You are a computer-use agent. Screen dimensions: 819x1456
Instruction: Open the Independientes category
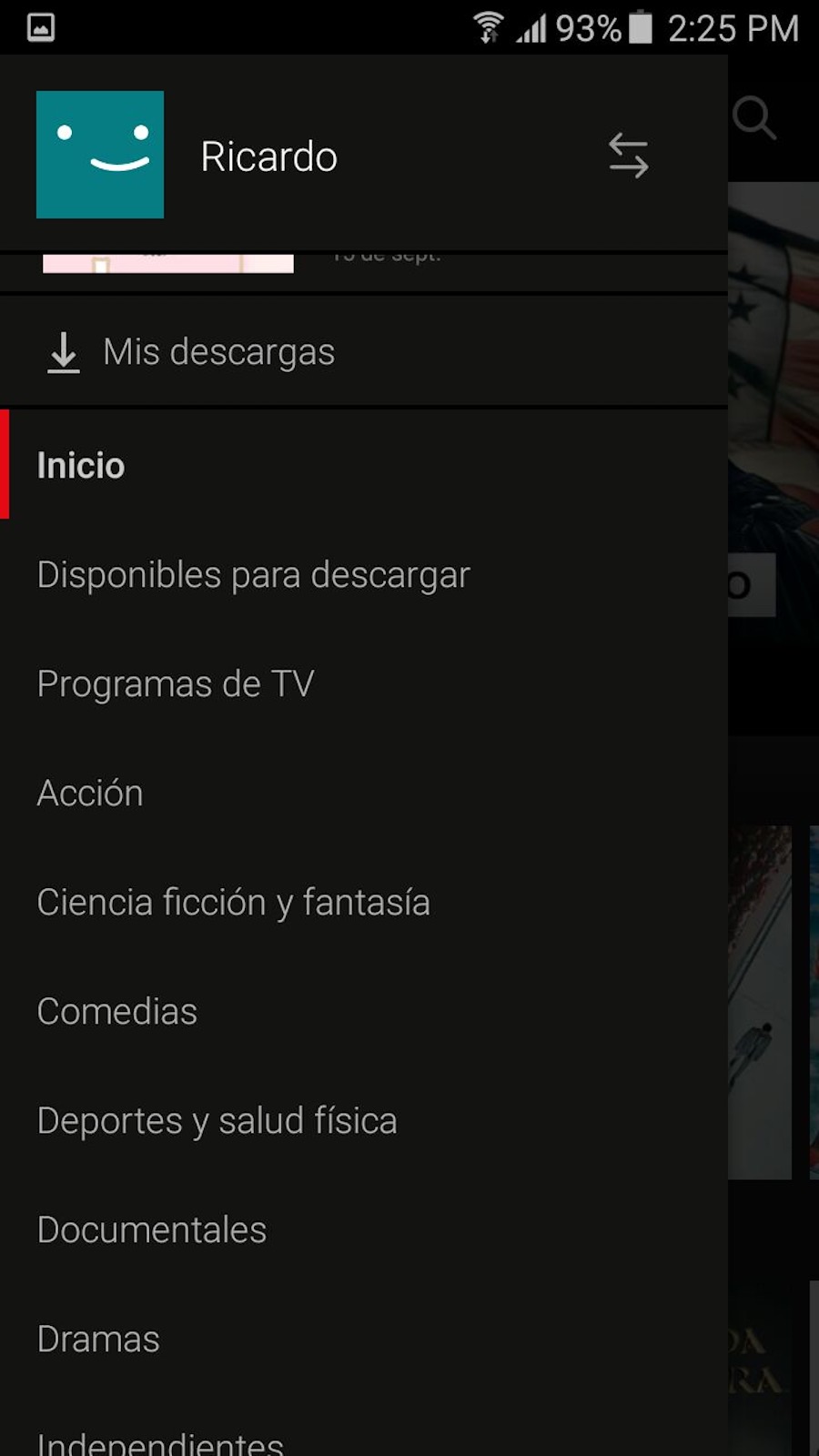click(x=160, y=1441)
